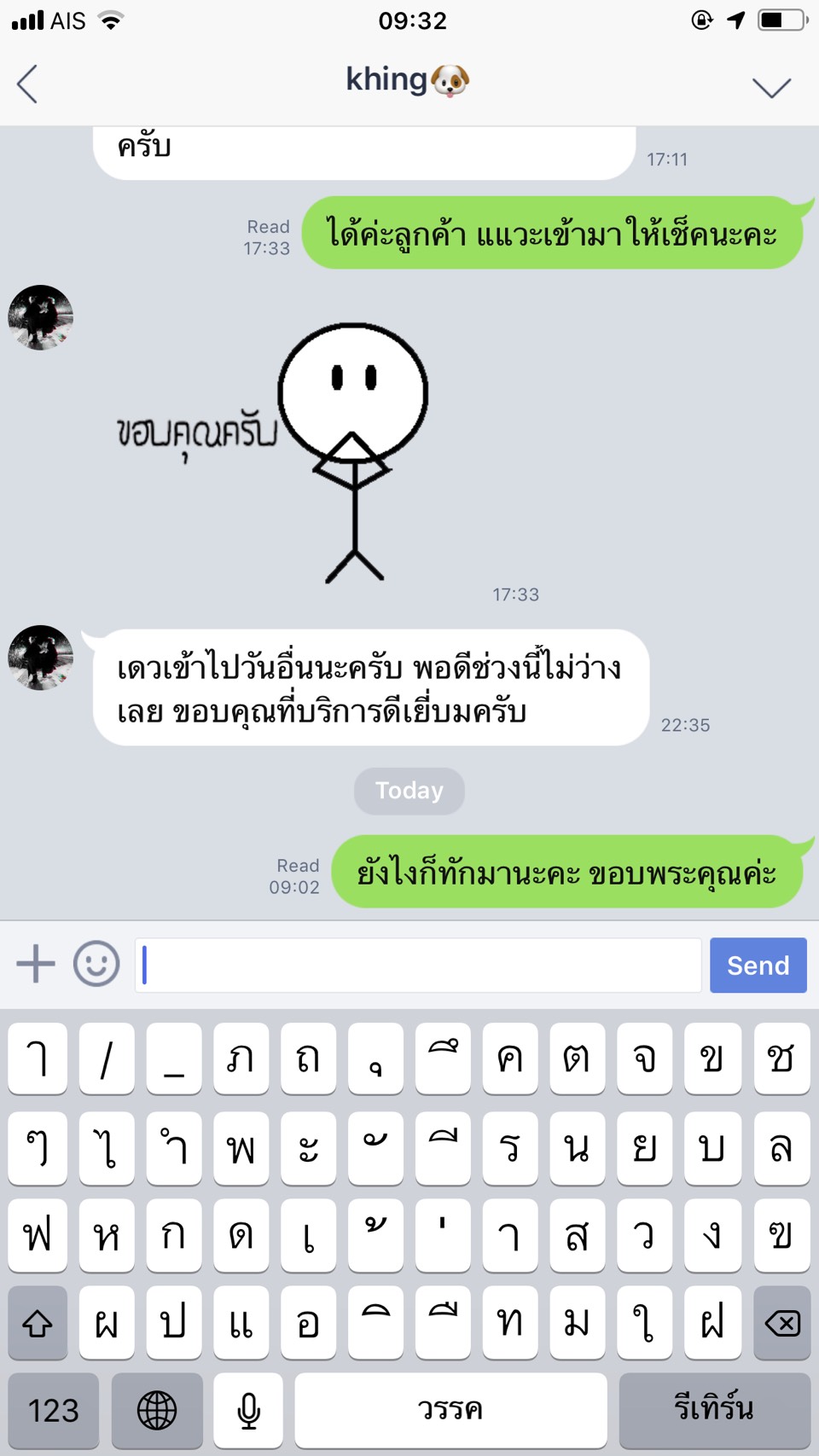Focus the message input field

click(x=418, y=966)
